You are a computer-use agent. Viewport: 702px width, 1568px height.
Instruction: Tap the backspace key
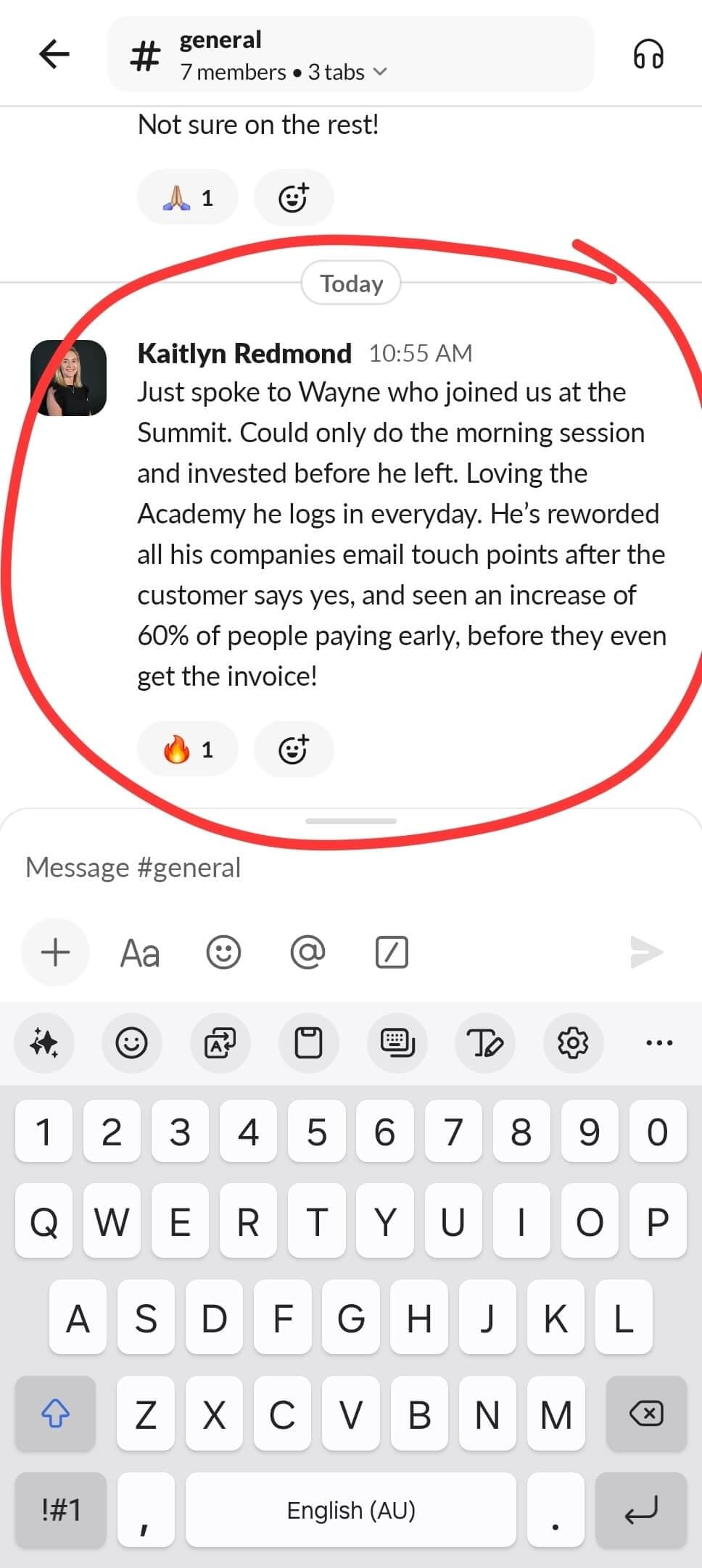(x=646, y=1413)
